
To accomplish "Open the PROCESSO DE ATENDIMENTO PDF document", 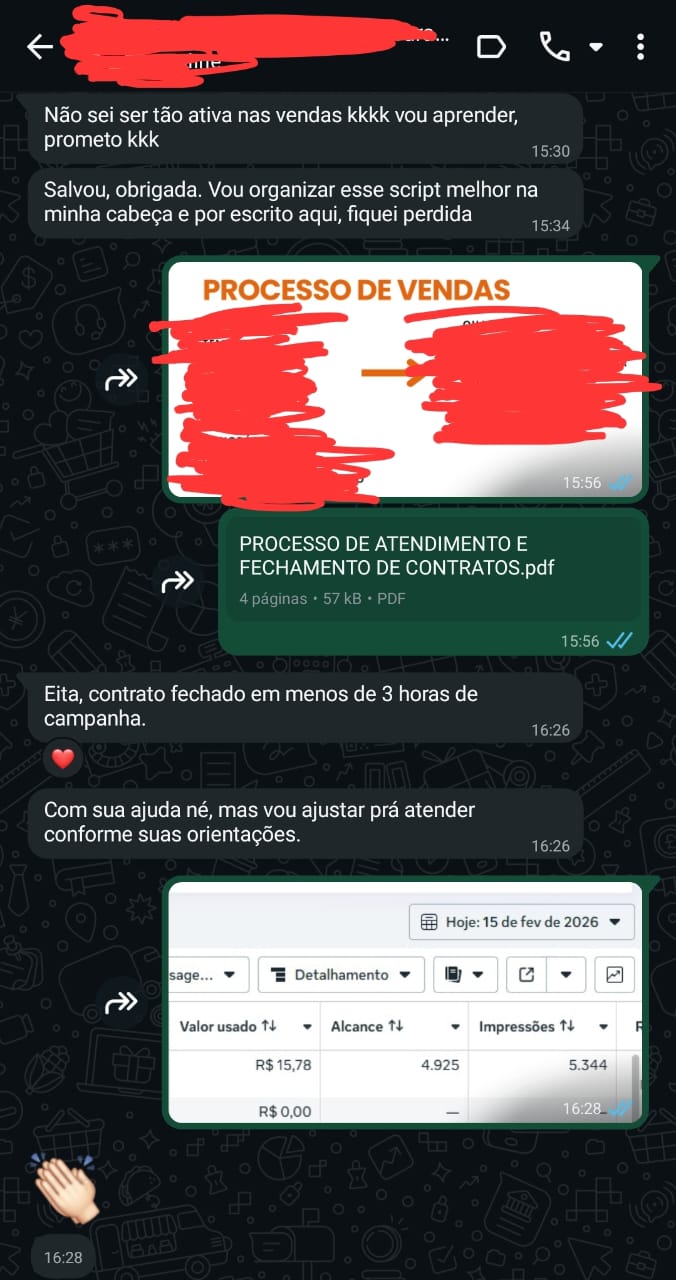I will (431, 570).
